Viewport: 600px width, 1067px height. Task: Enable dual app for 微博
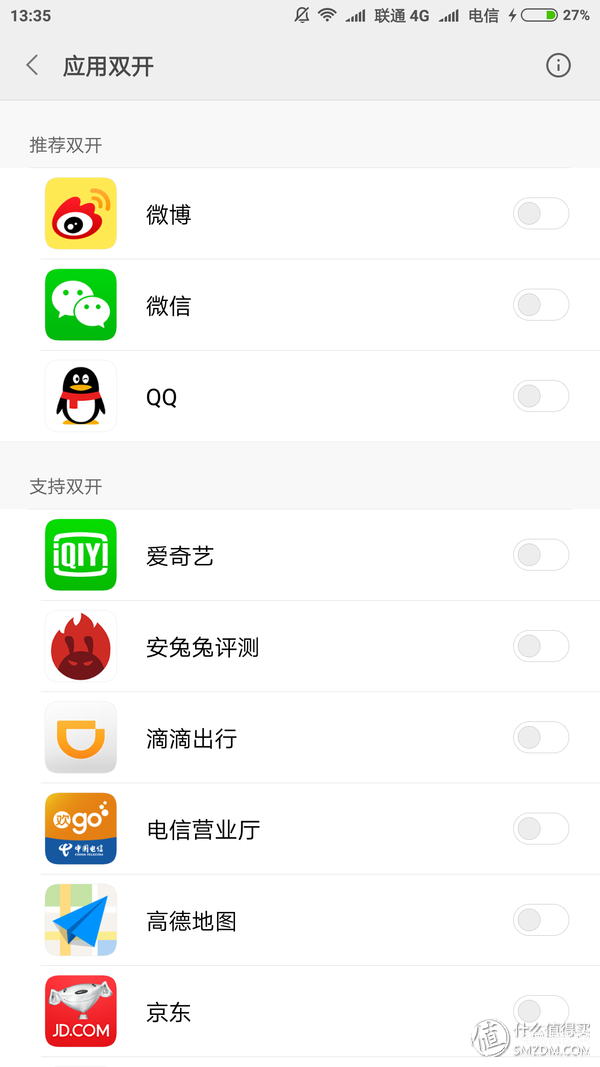(541, 214)
